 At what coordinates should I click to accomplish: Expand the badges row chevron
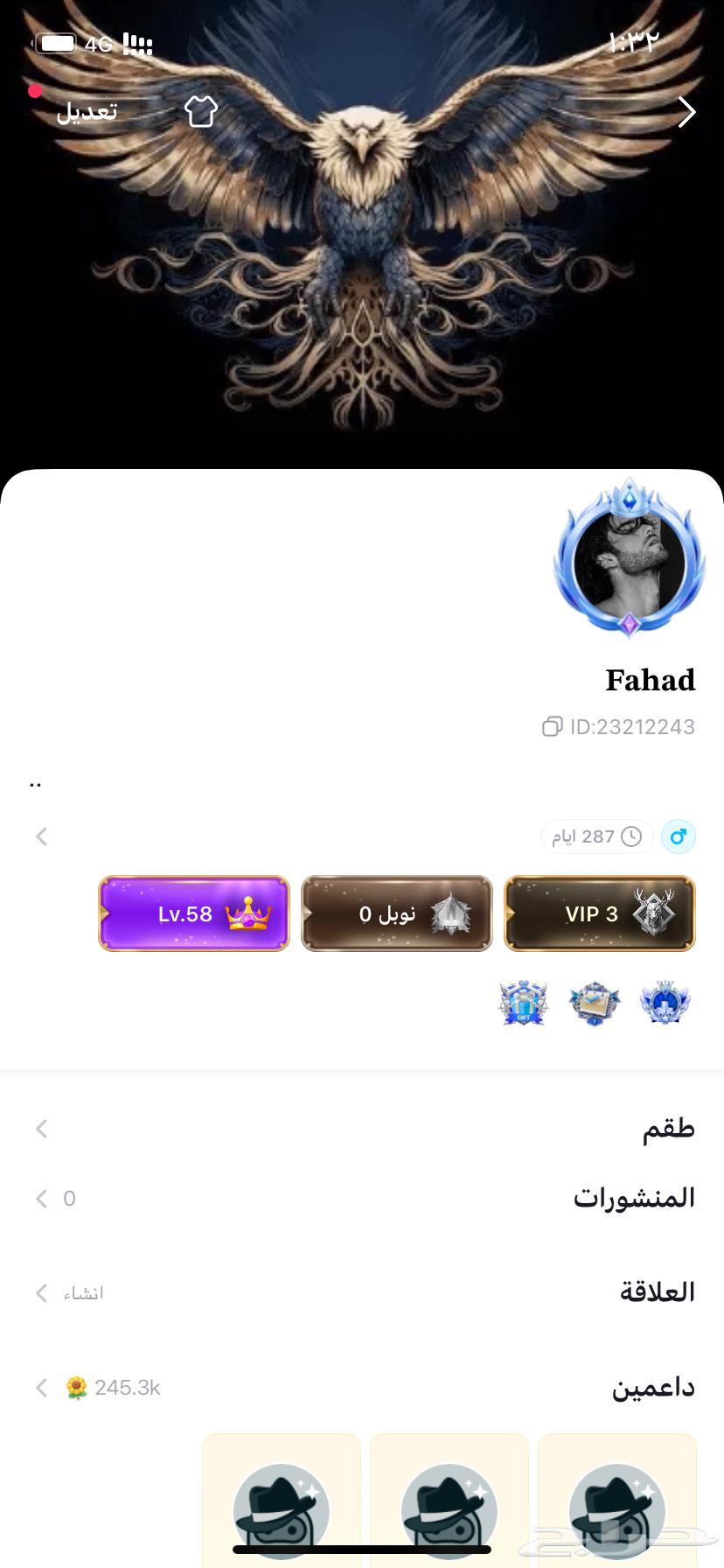[41, 836]
